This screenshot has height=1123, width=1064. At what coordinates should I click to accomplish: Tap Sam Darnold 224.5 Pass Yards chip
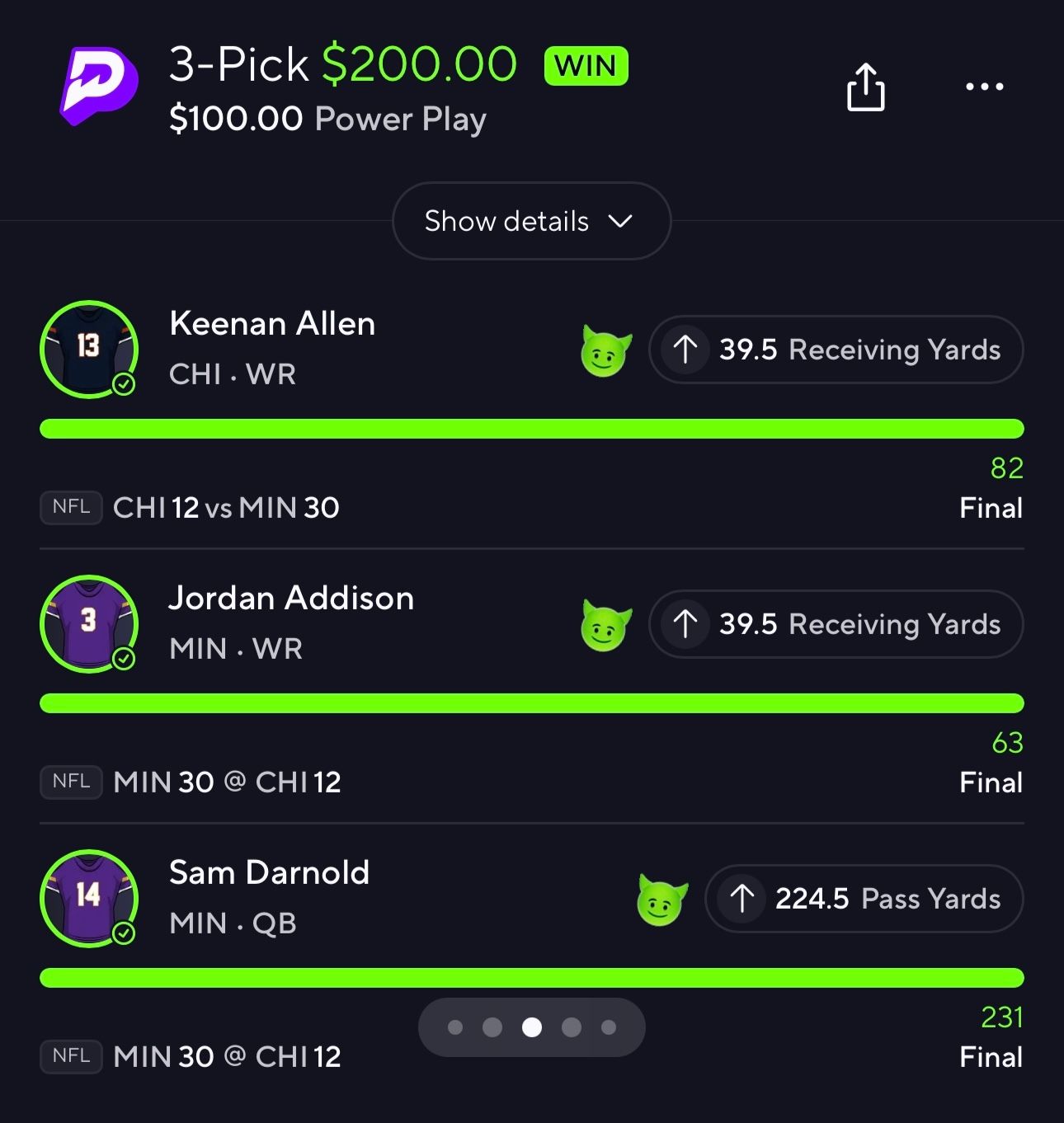pos(864,899)
